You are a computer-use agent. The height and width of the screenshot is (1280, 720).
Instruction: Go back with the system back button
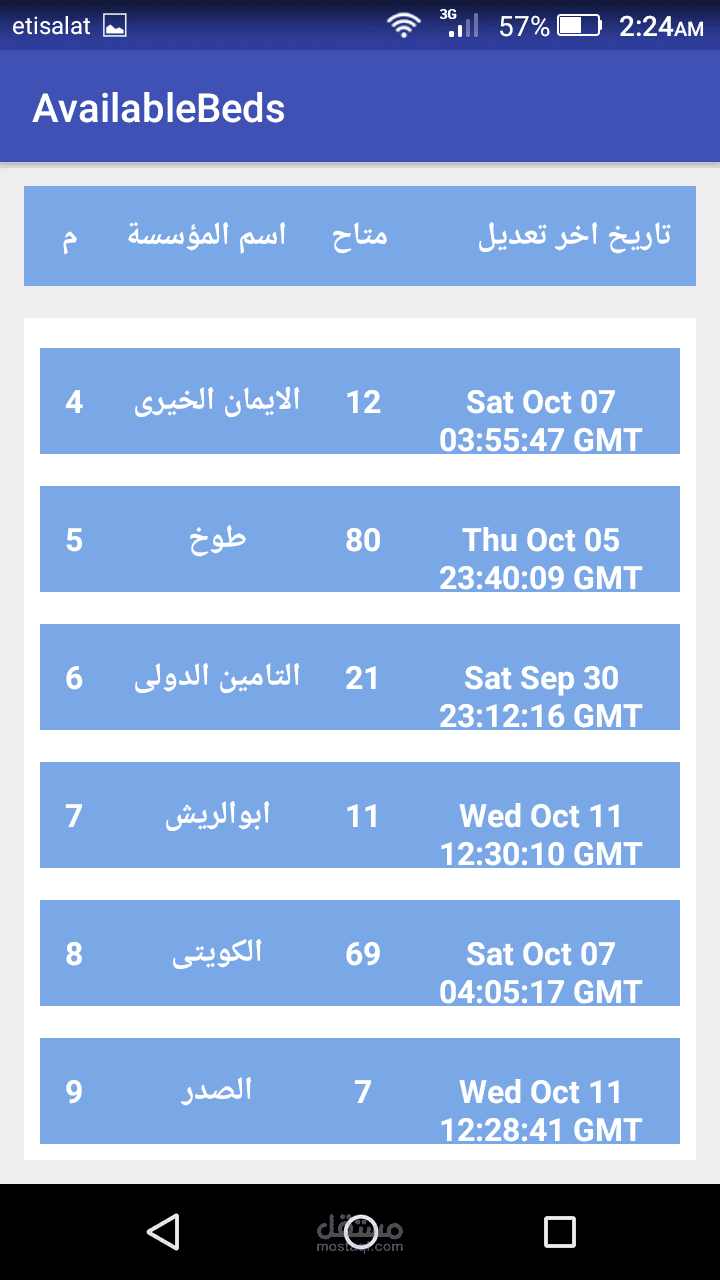click(x=163, y=1232)
